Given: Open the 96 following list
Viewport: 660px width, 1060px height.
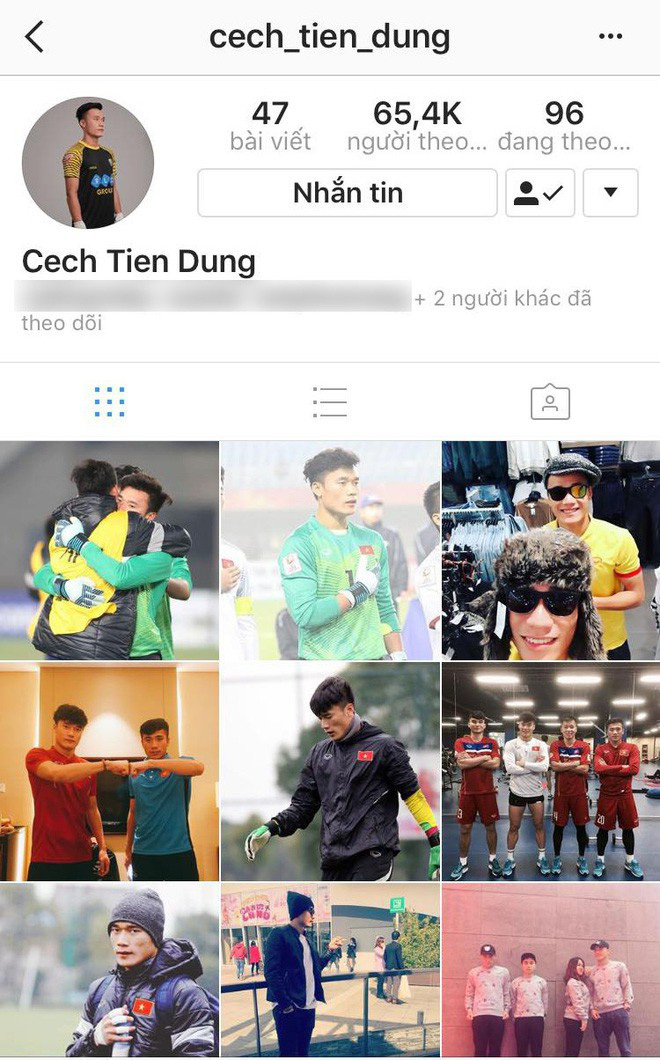Looking at the screenshot, I should [565, 126].
